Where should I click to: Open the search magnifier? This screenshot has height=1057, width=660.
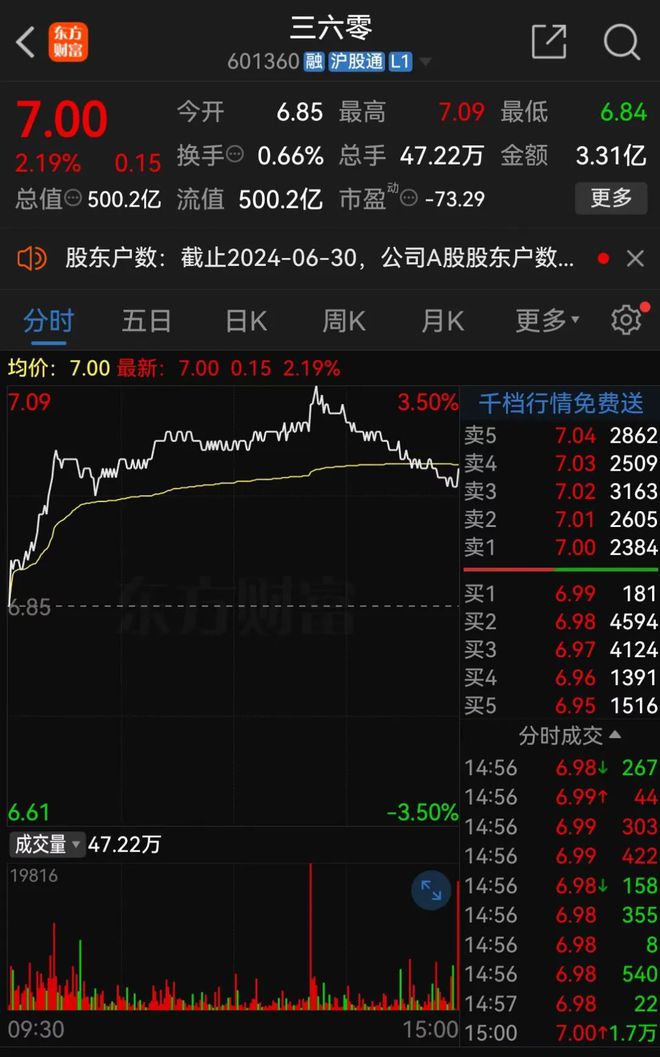(x=622, y=42)
